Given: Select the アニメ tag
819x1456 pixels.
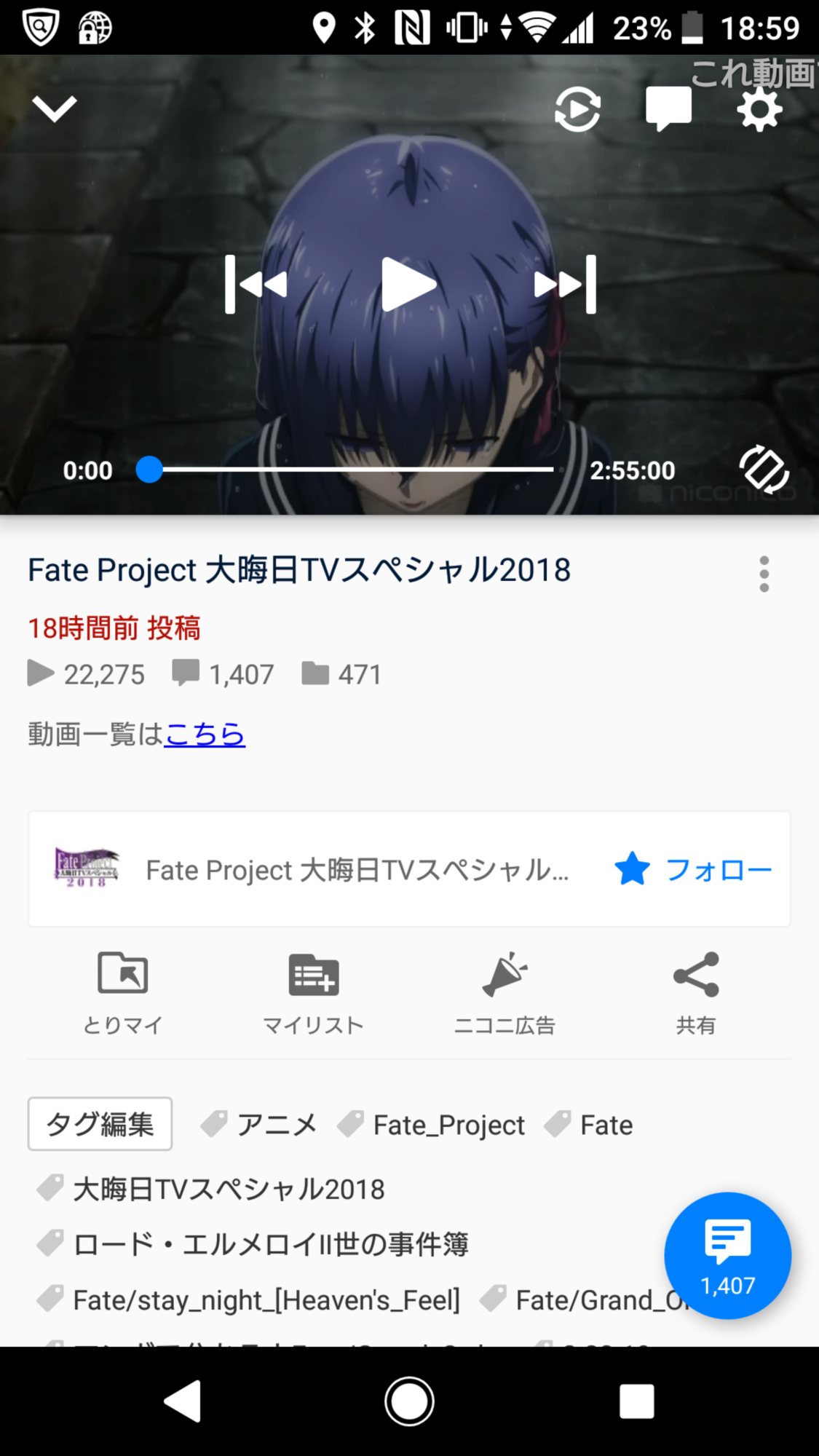Looking at the screenshot, I should (261, 1125).
